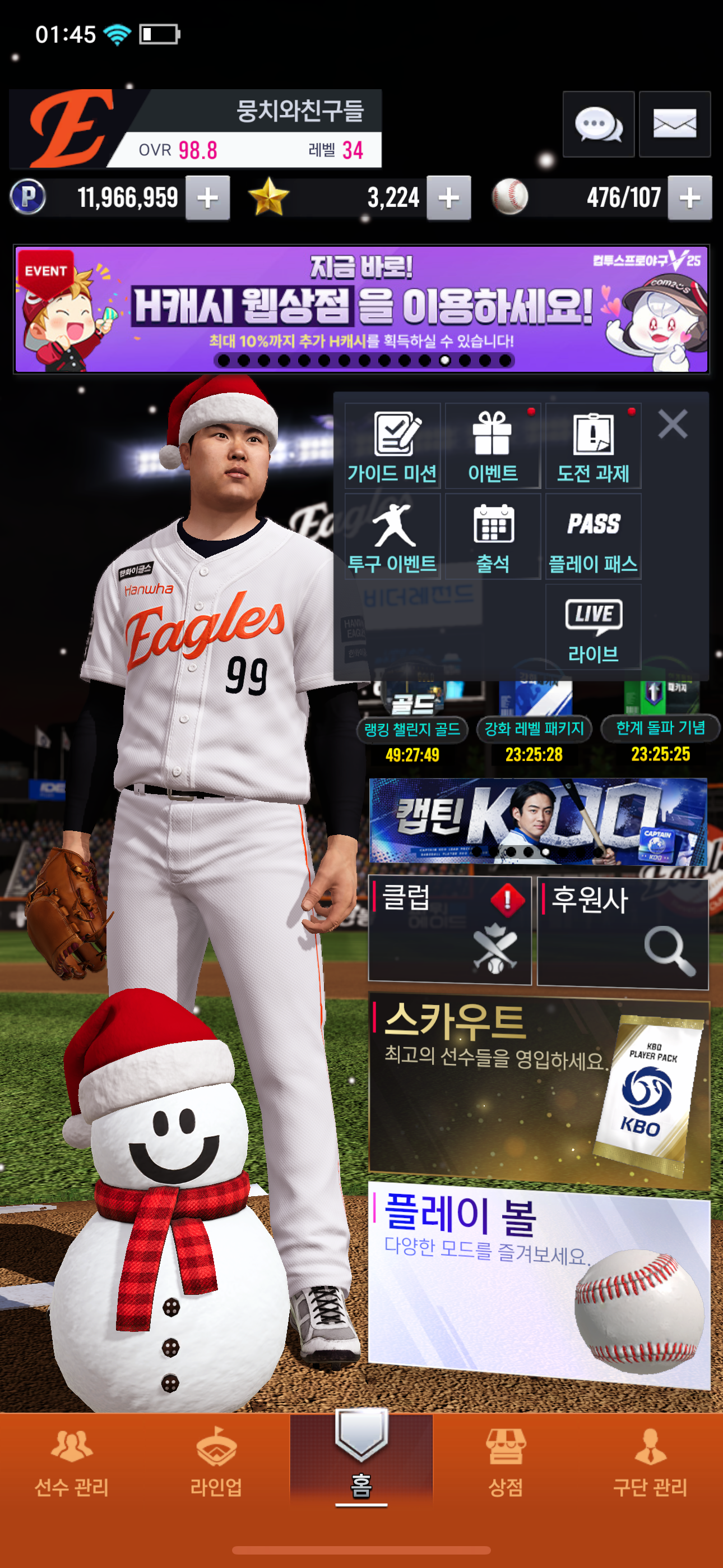
Task: Open the 이벤트 gift menu
Action: (492, 446)
